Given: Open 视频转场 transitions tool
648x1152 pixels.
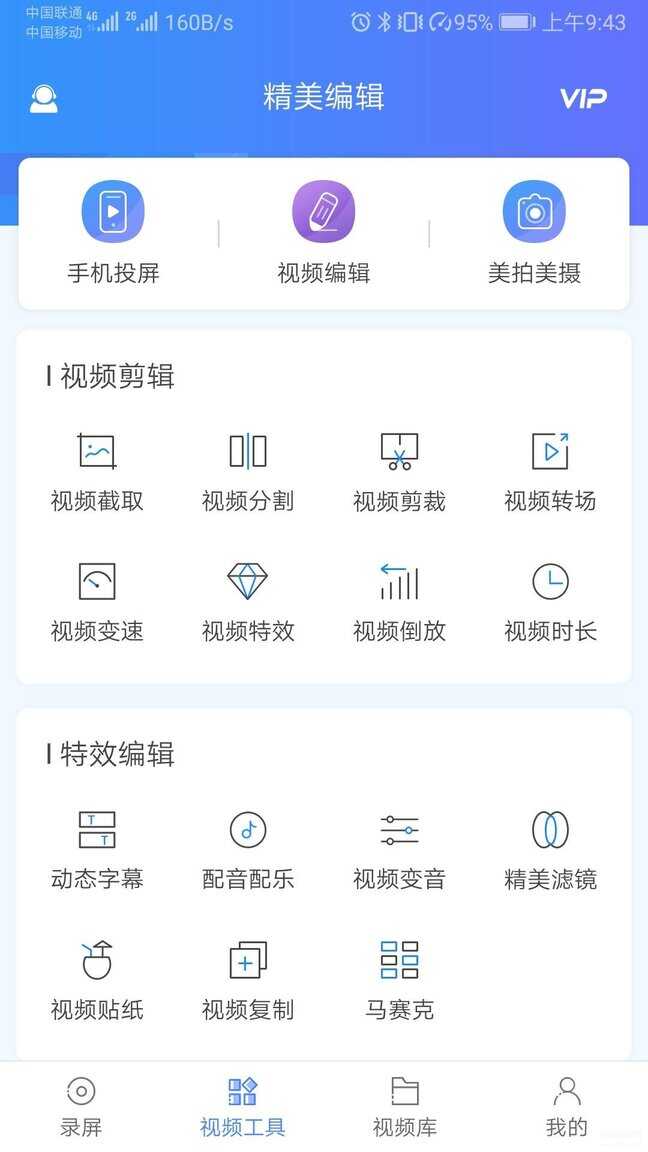Looking at the screenshot, I should [550, 472].
